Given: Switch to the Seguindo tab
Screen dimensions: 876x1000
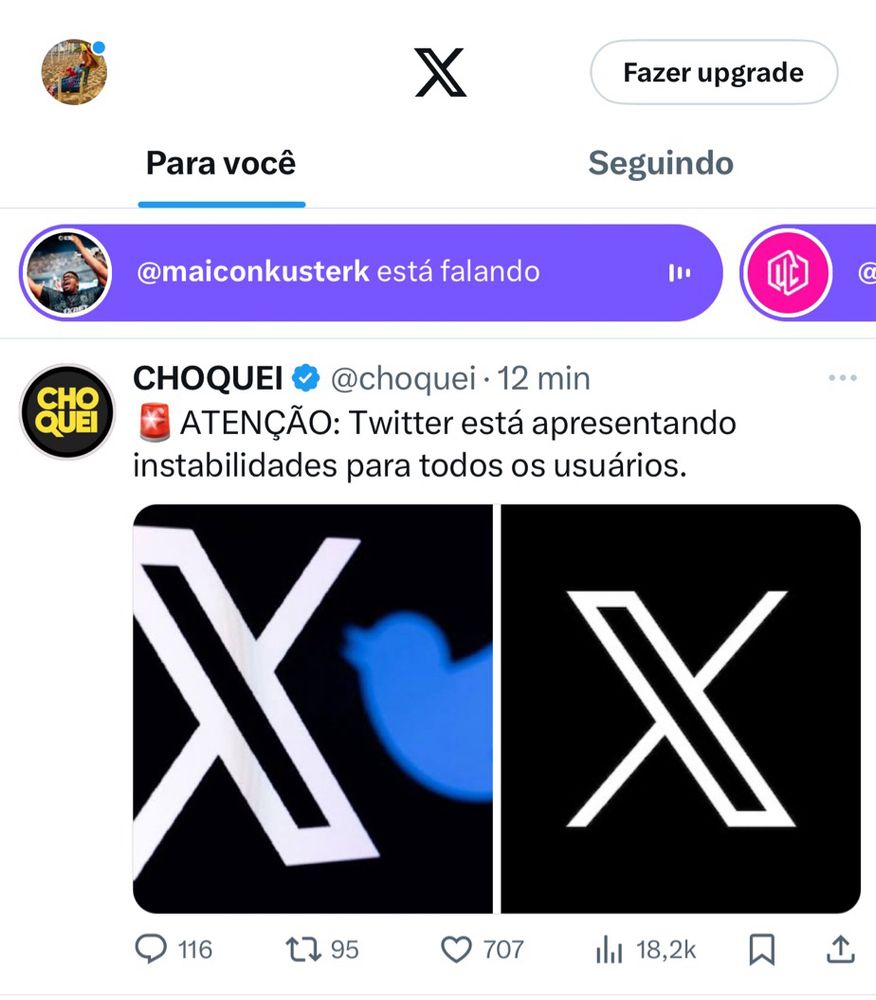Looking at the screenshot, I should pyautogui.click(x=660, y=163).
